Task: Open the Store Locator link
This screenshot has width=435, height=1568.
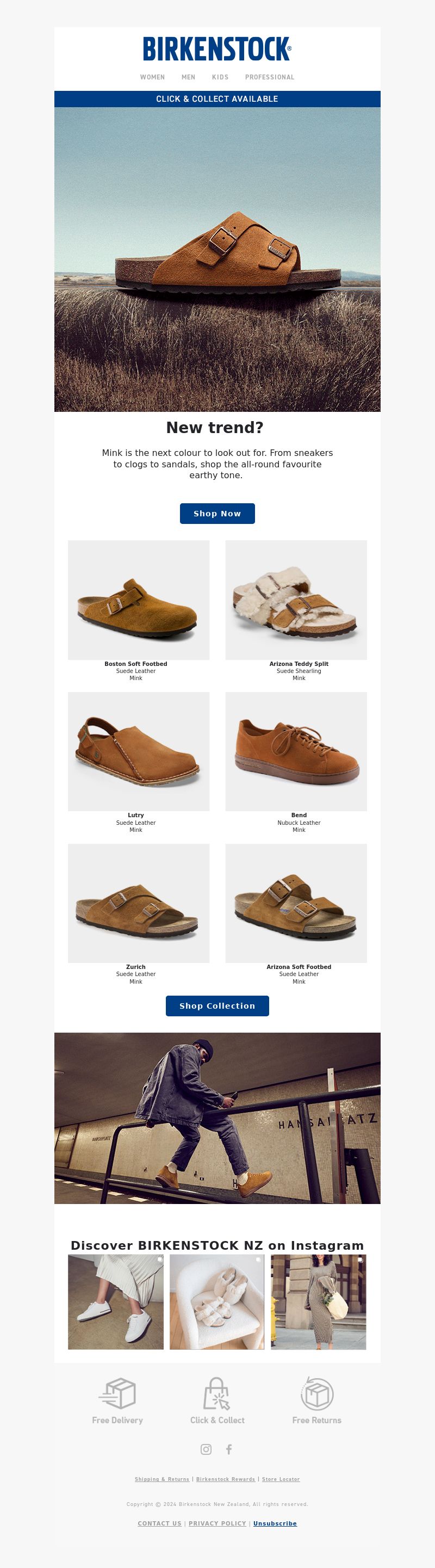Action: pyautogui.click(x=281, y=1479)
